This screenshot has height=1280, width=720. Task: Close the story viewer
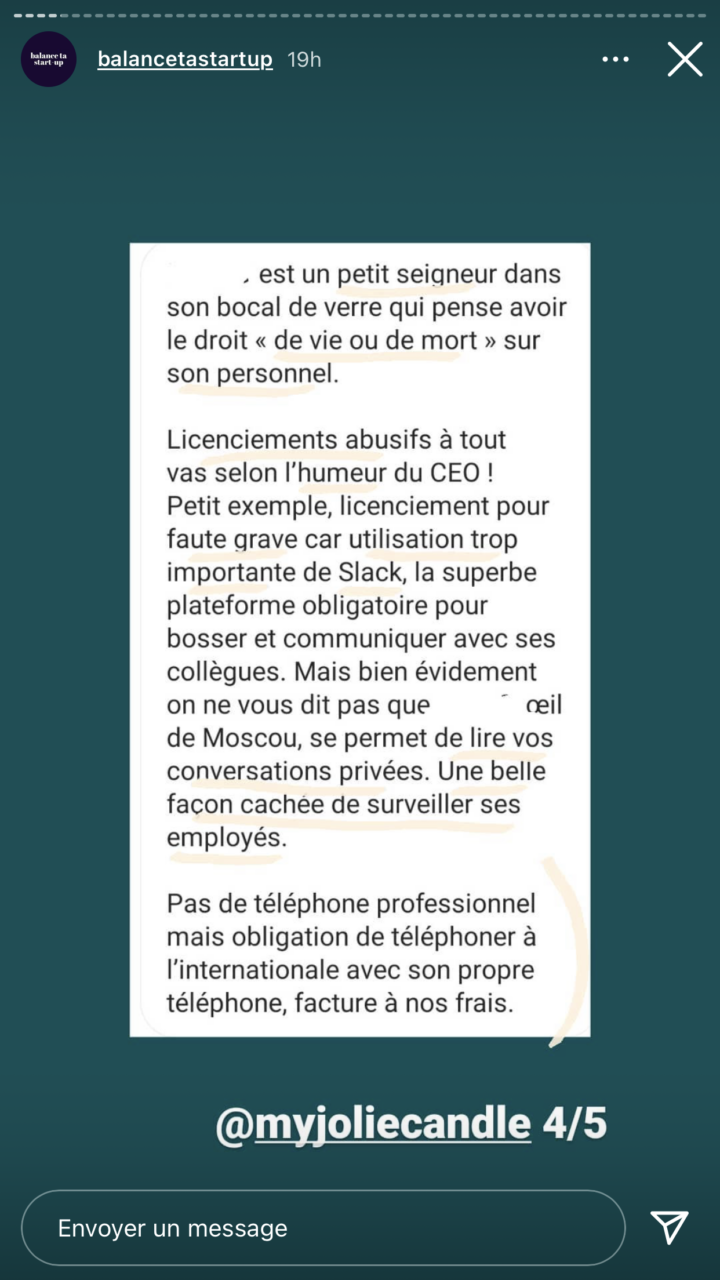click(x=685, y=60)
